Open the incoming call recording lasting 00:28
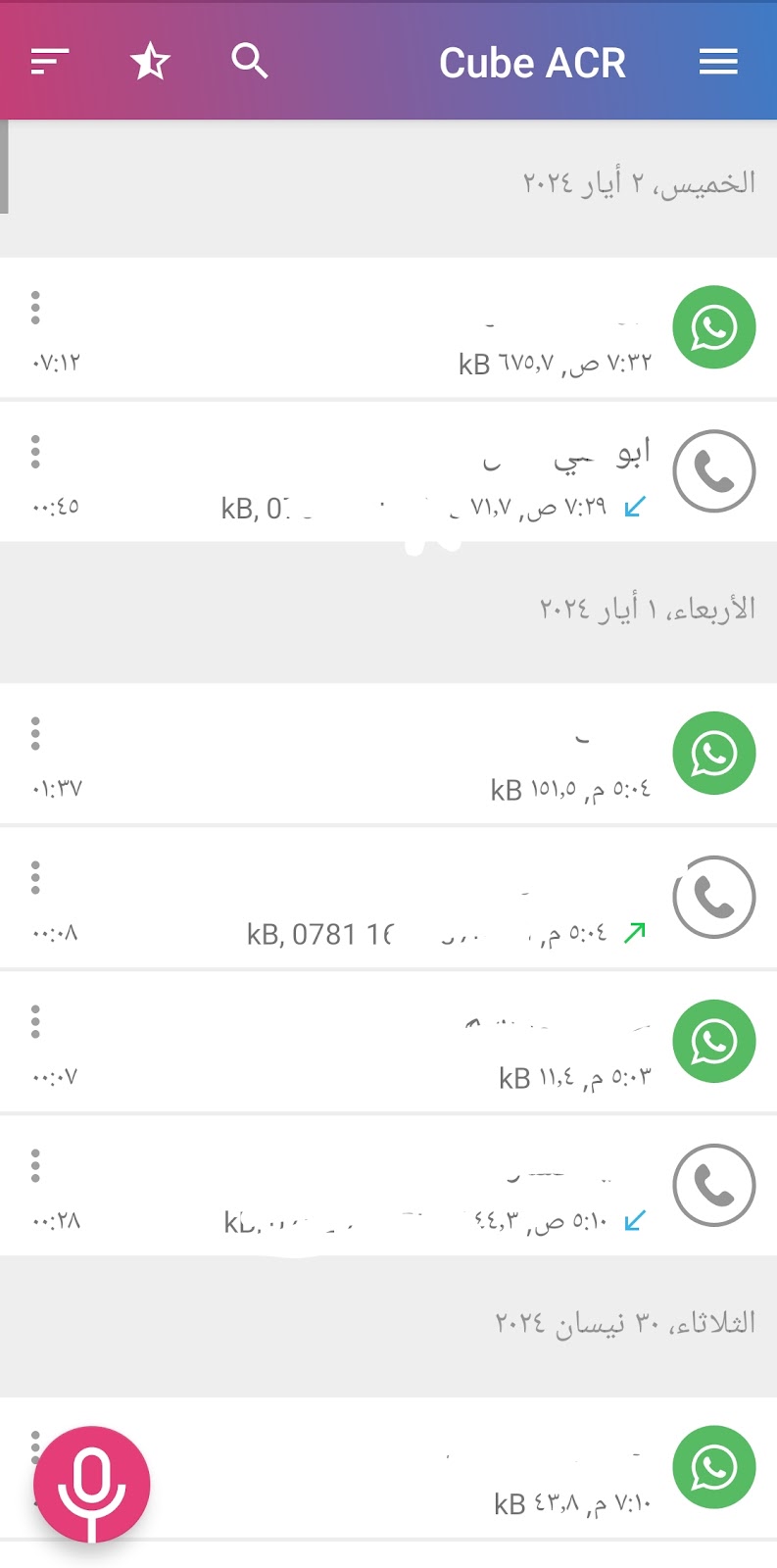Viewport: 777px width, 1568px height. pyautogui.click(x=388, y=1186)
